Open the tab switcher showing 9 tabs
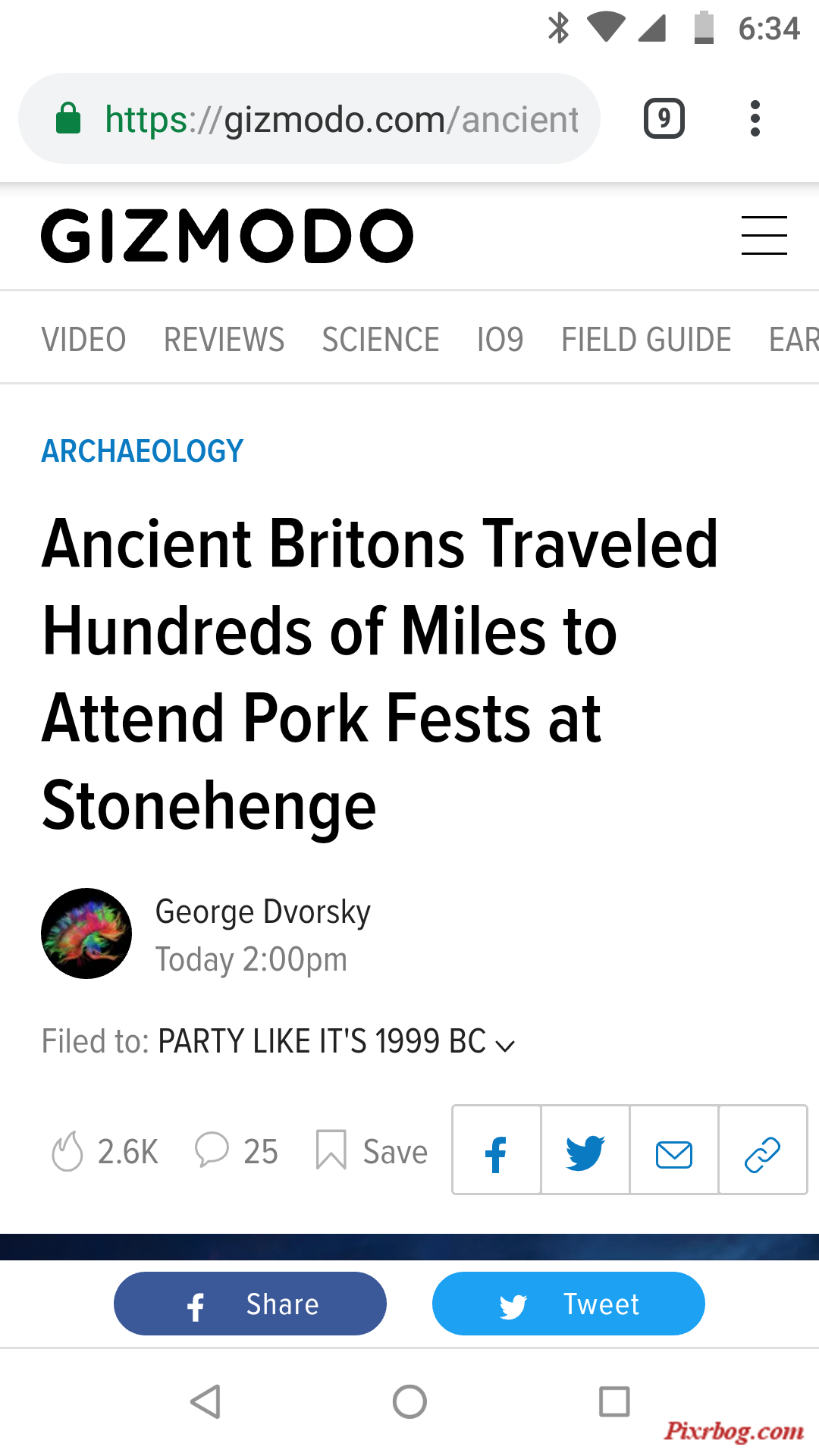The width and height of the screenshot is (819, 1456). coord(664,118)
